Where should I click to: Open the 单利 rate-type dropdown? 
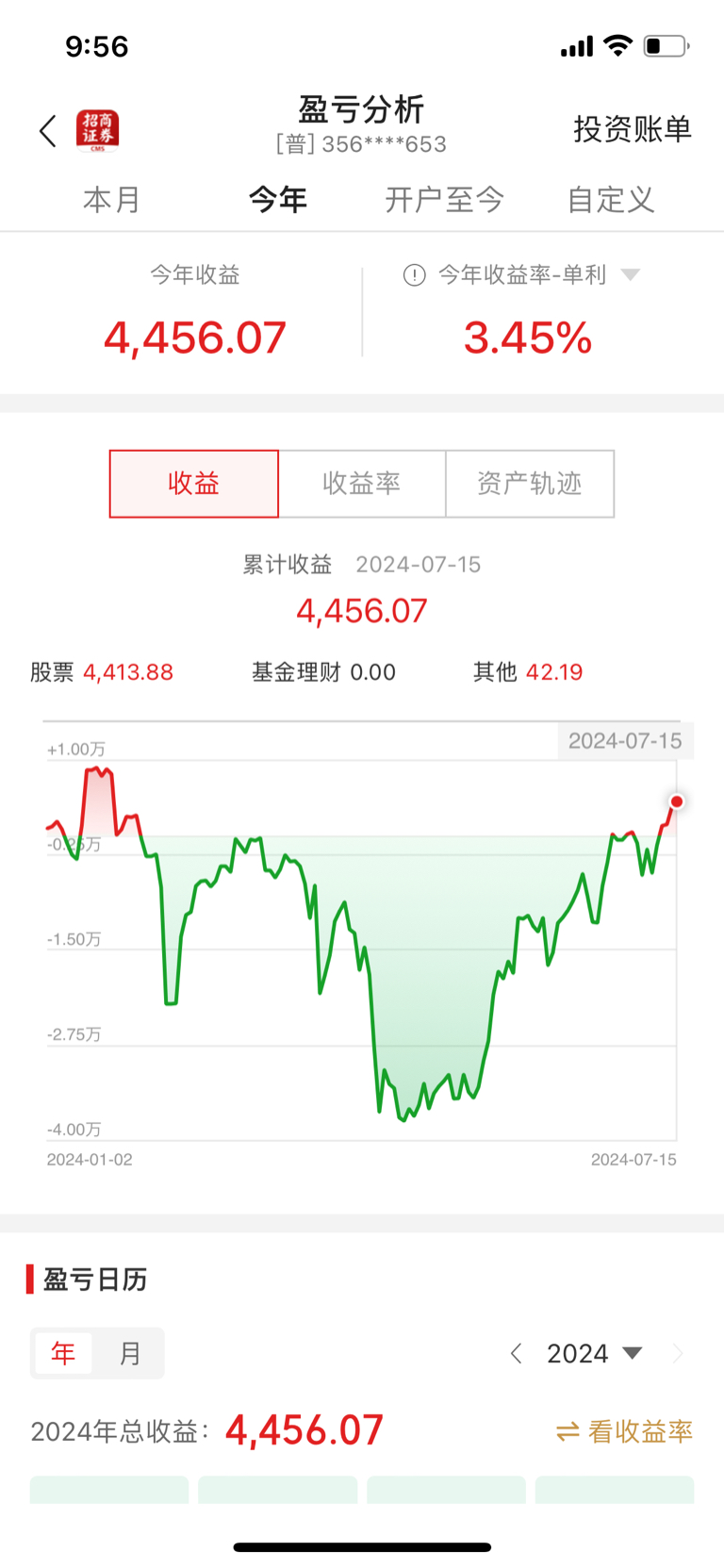[630, 274]
